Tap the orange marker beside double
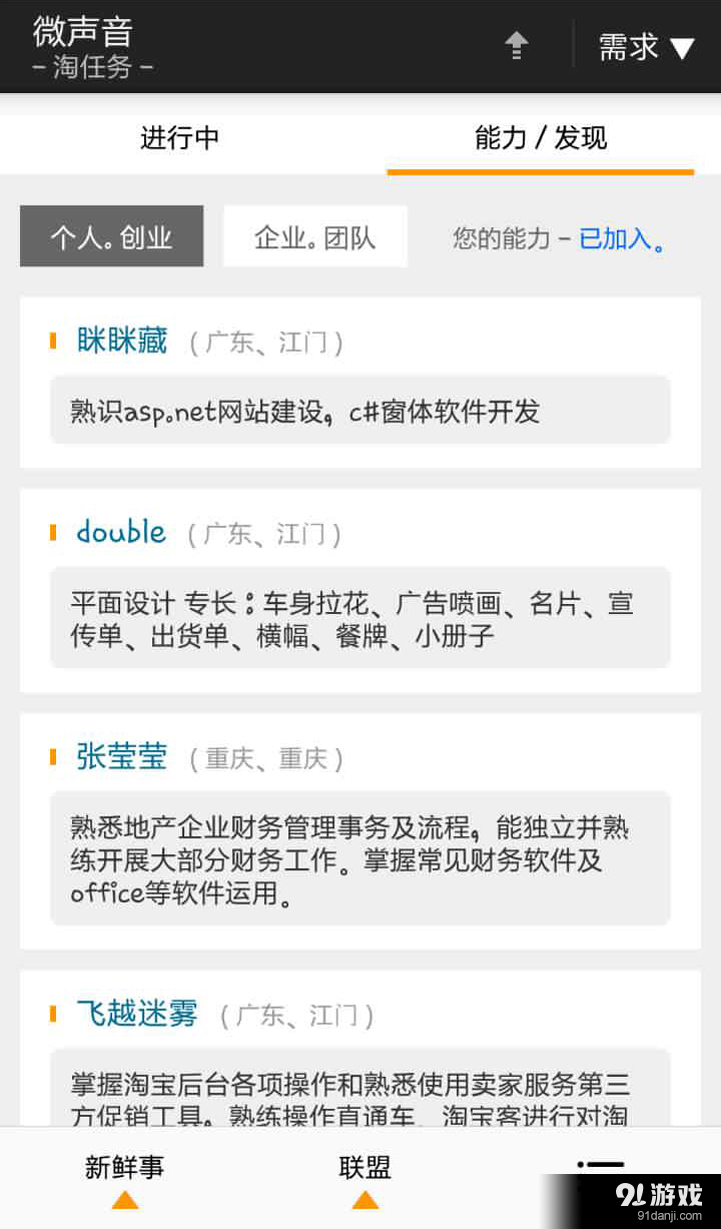The height and width of the screenshot is (1229, 721). click(x=53, y=532)
